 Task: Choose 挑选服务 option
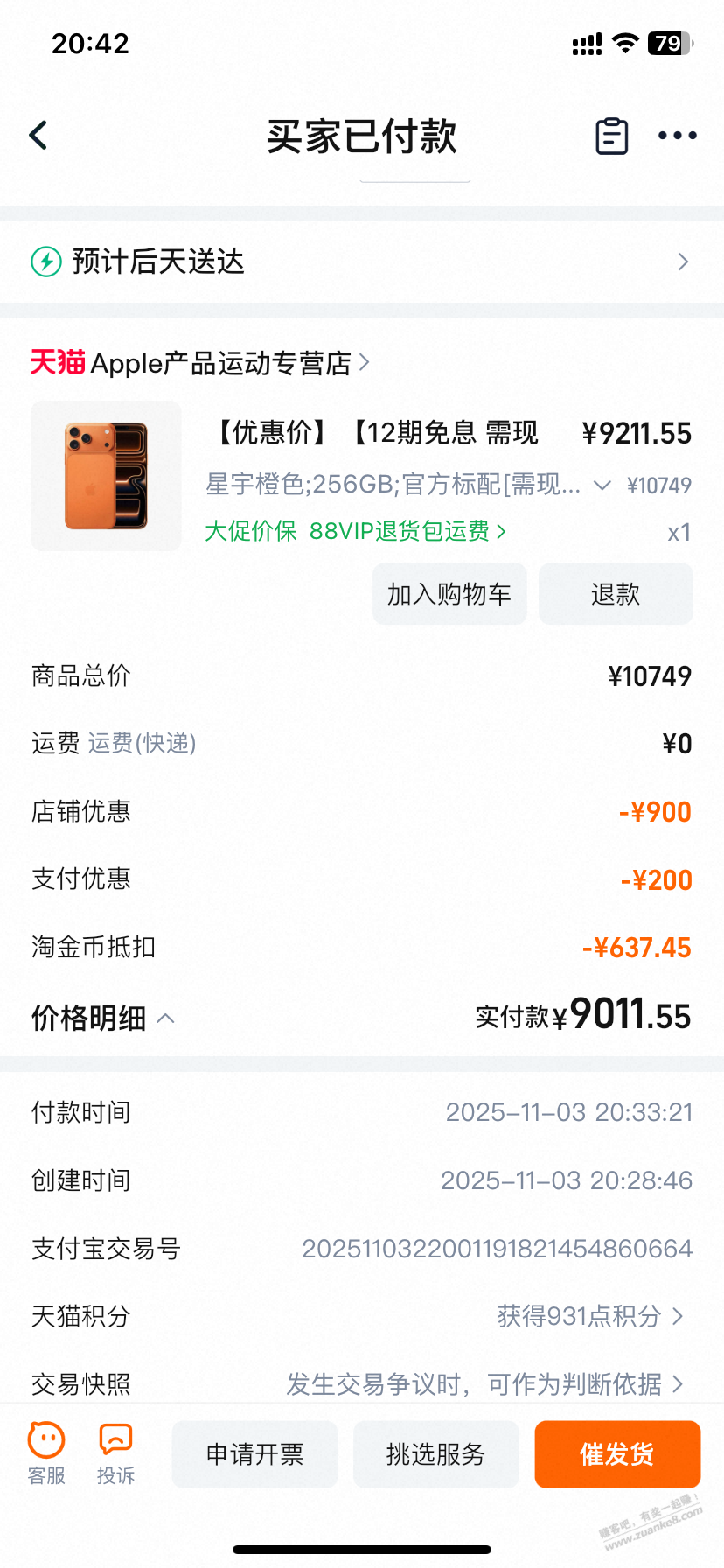pyautogui.click(x=435, y=1454)
